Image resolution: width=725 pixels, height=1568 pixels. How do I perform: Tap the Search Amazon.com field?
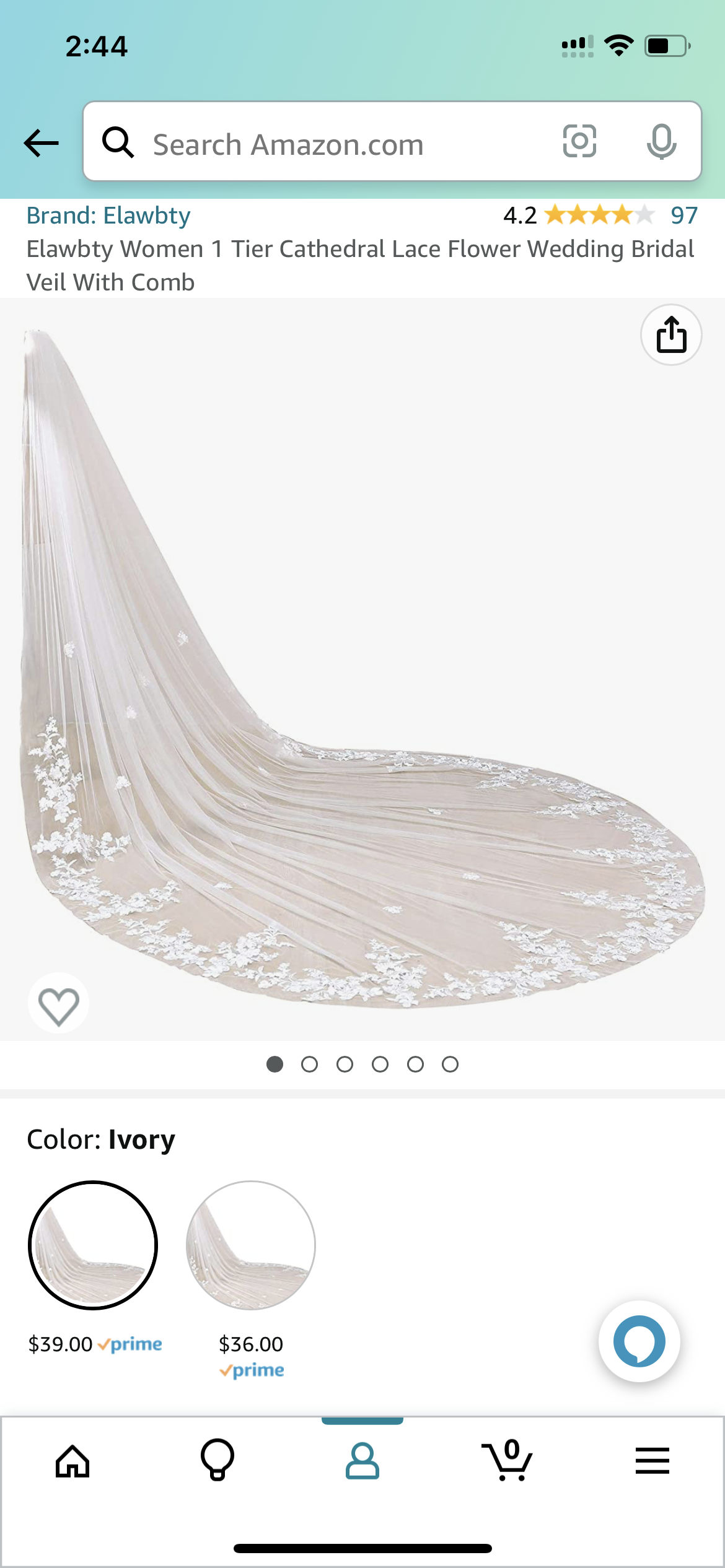coord(322,144)
